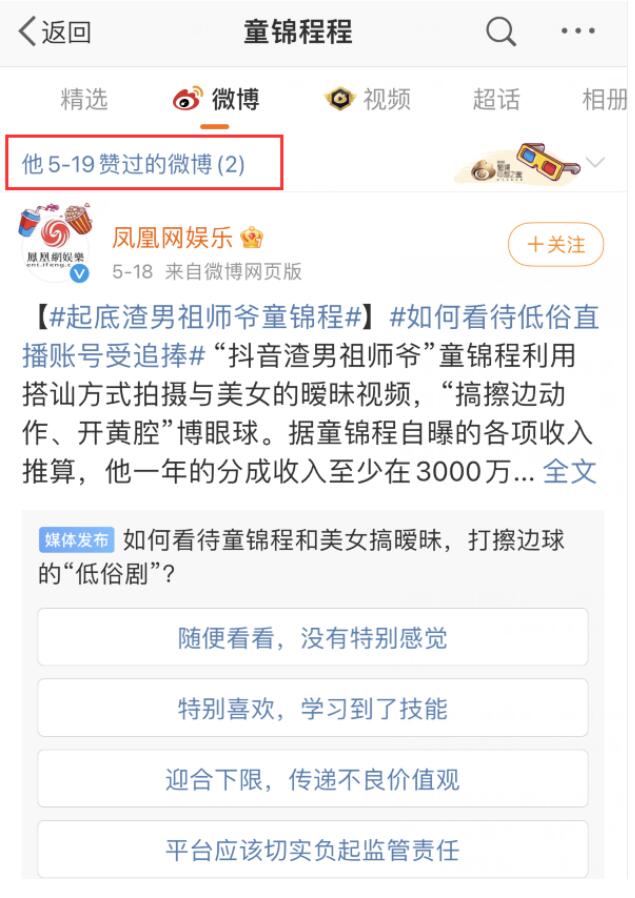
Task: Vote for 平台应该切实负起监管责任
Action: coord(312,850)
